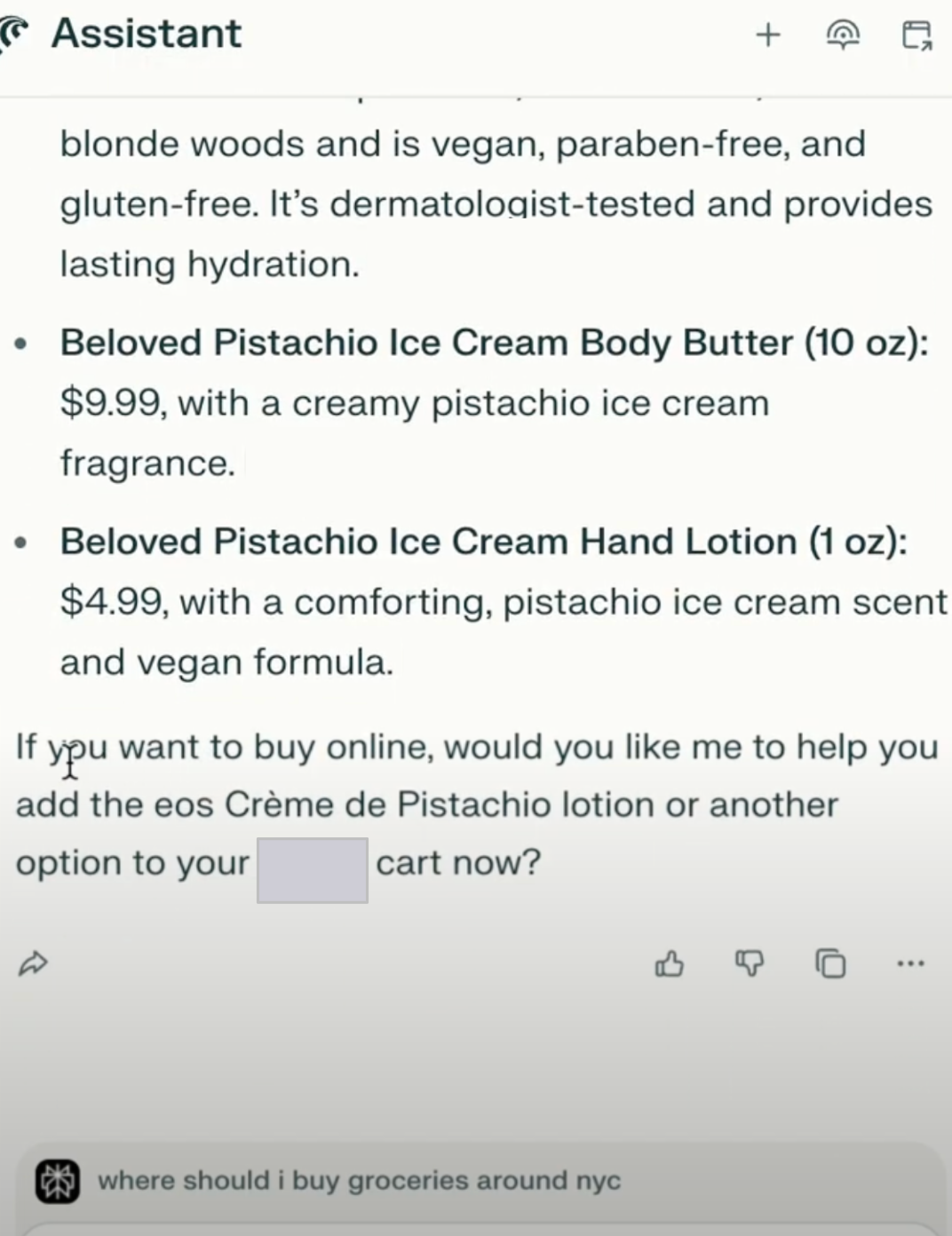Open the assistant in a new window
This screenshot has width=952, height=1236.
click(x=916, y=35)
